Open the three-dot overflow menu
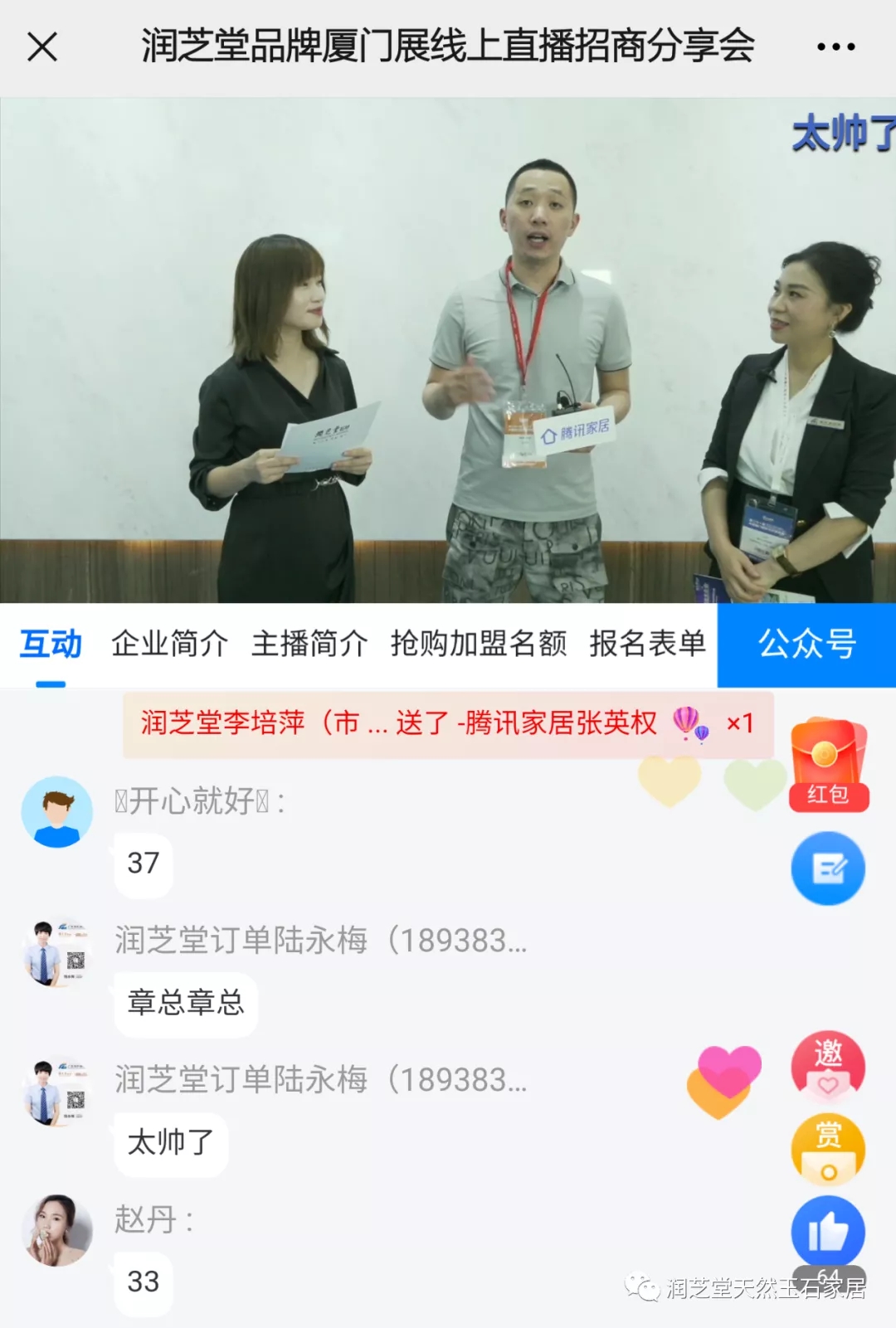Viewport: 896px width, 1328px height. pos(835,46)
